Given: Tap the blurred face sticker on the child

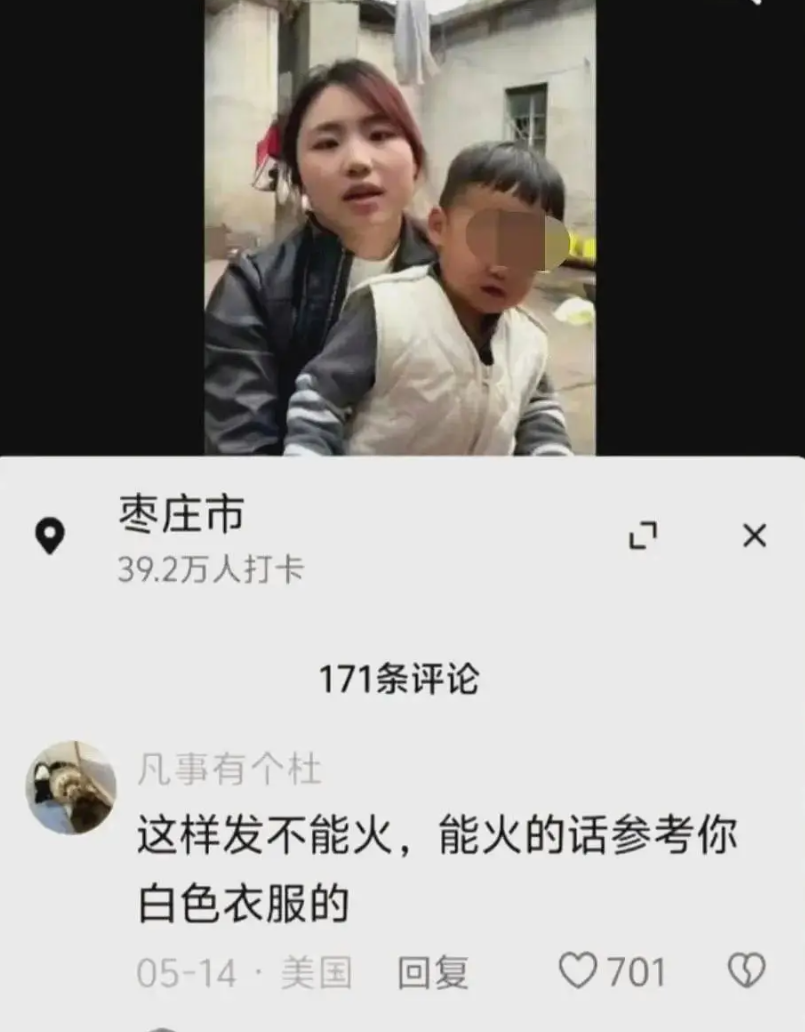Looking at the screenshot, I should click(x=508, y=238).
